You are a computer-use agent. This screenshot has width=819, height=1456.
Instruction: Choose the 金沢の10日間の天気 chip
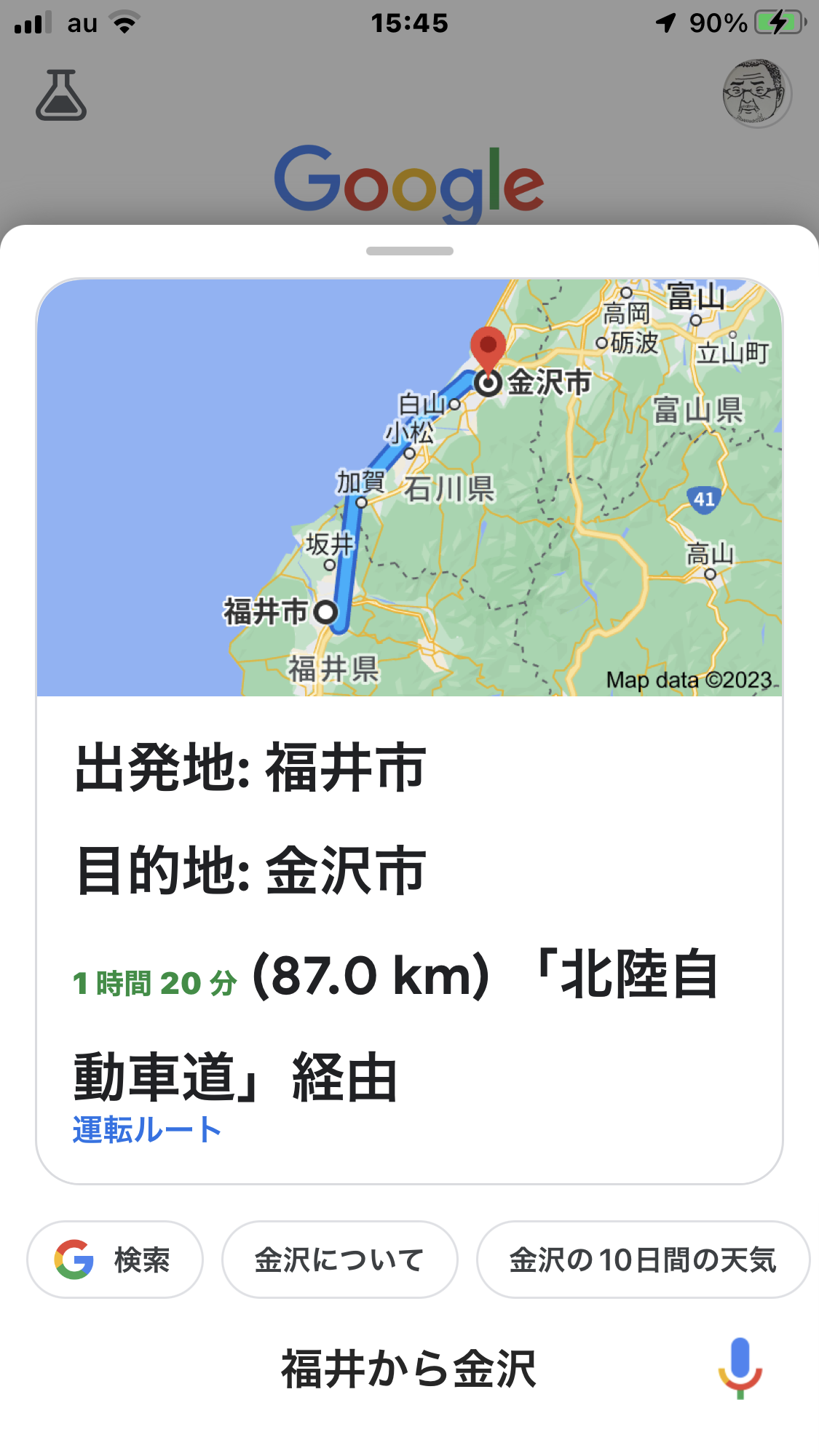tap(642, 1260)
